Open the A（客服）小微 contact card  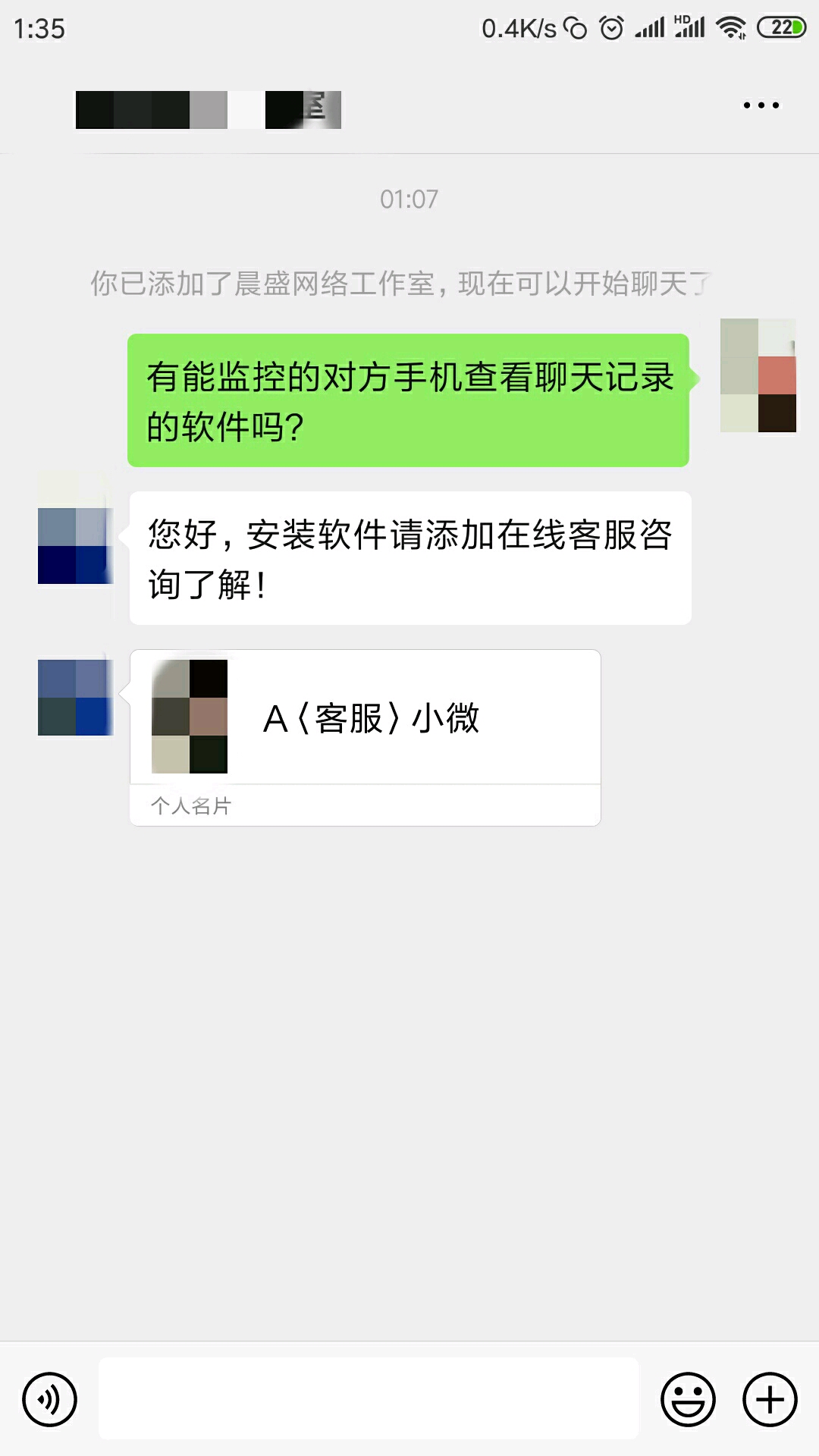click(365, 718)
